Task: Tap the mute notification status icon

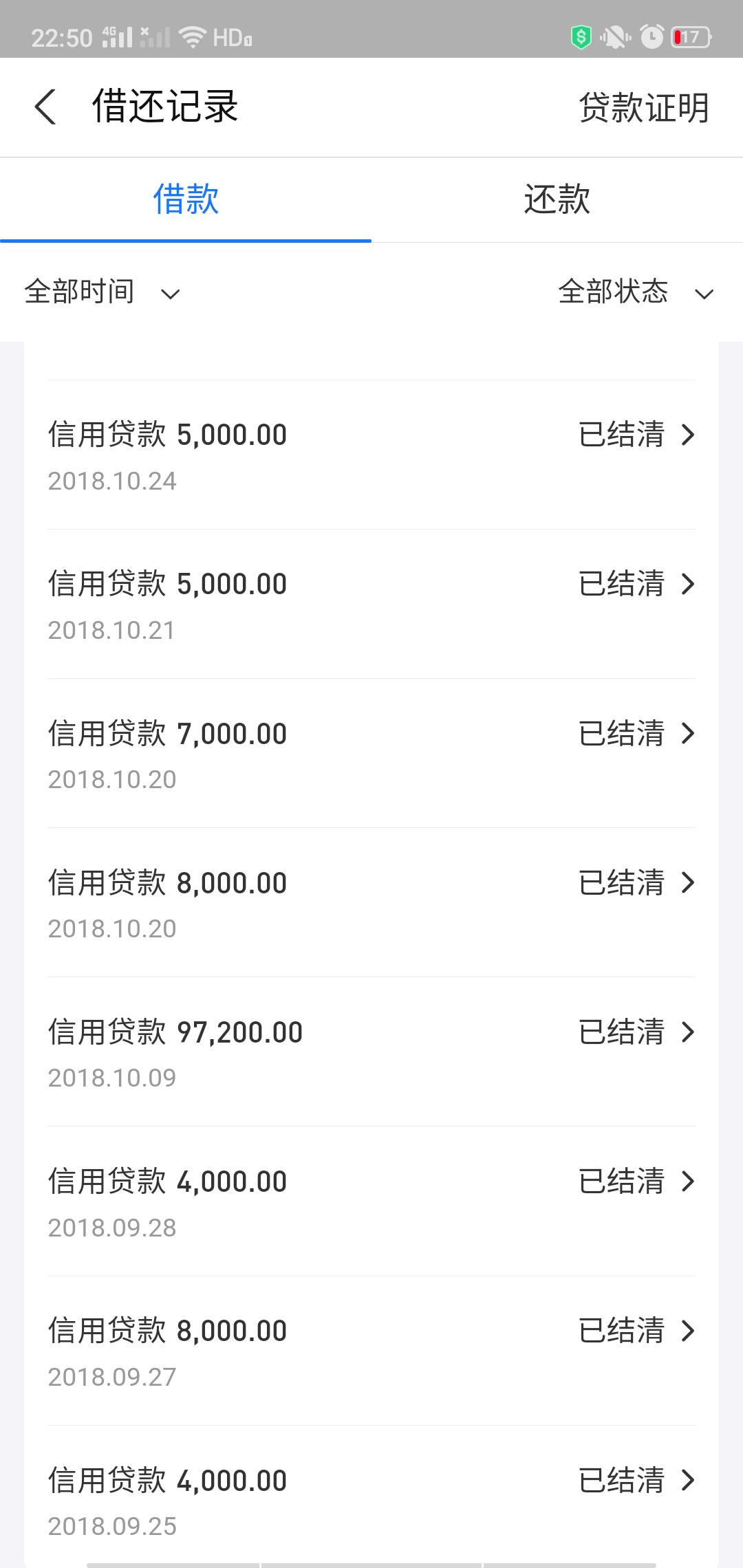Action: pyautogui.click(x=614, y=38)
